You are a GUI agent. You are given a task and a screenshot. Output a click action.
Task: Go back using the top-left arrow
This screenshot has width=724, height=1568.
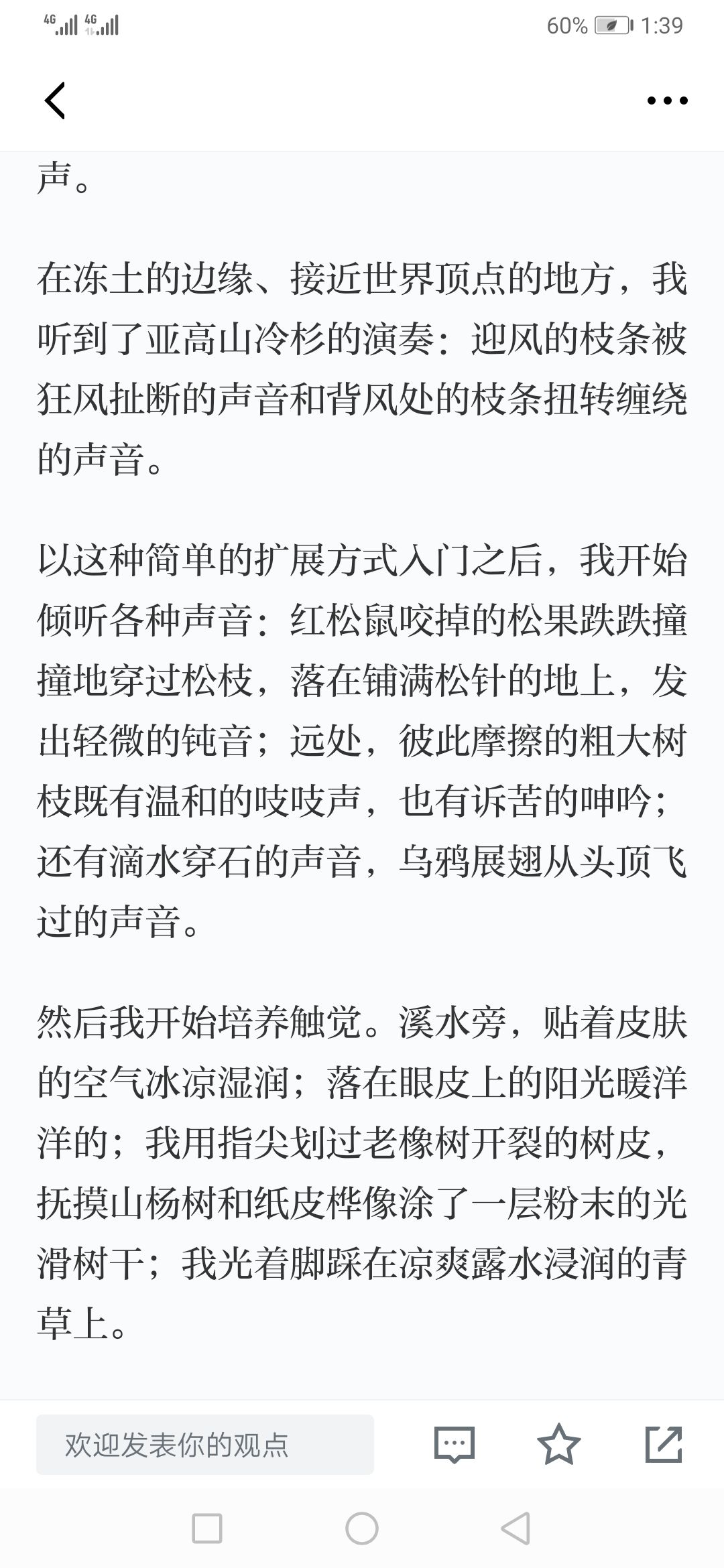click(x=55, y=101)
